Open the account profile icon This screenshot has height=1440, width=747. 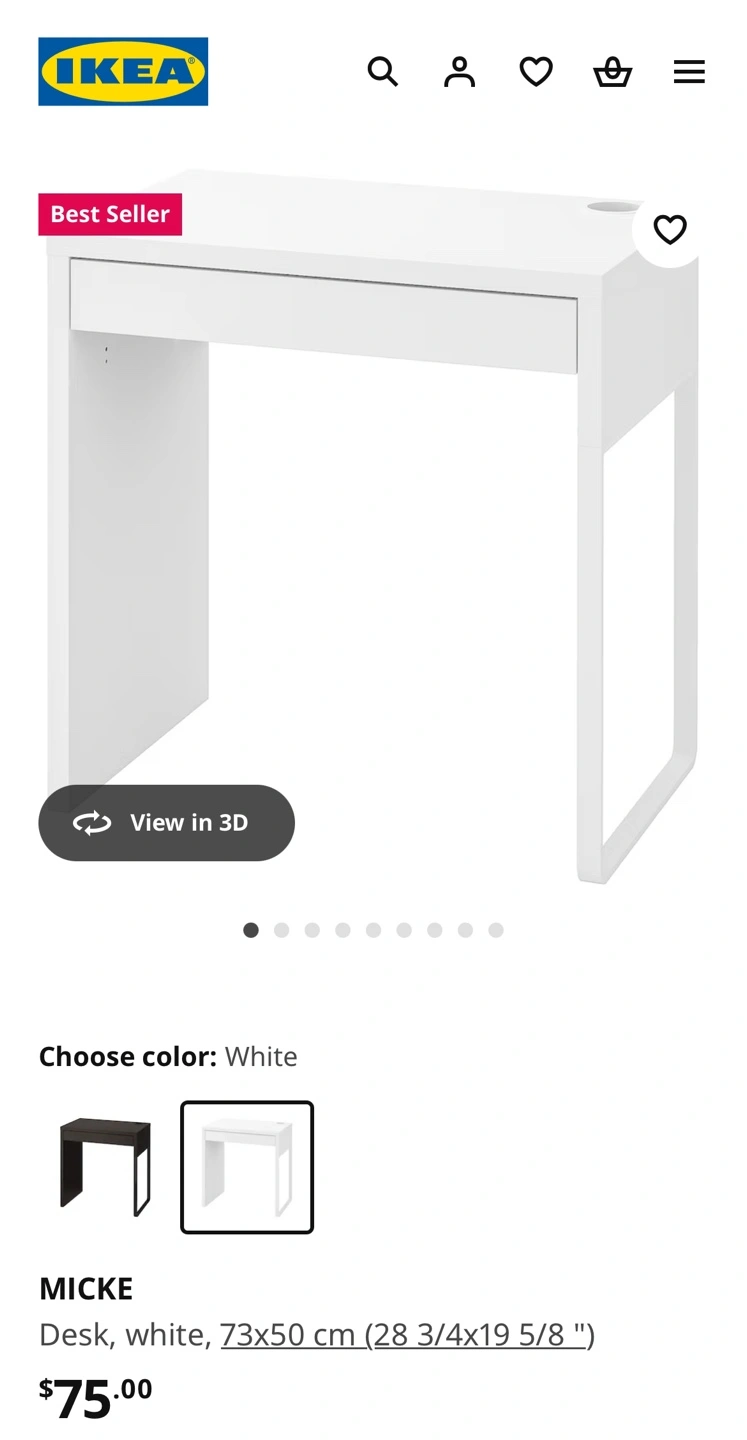[459, 72]
